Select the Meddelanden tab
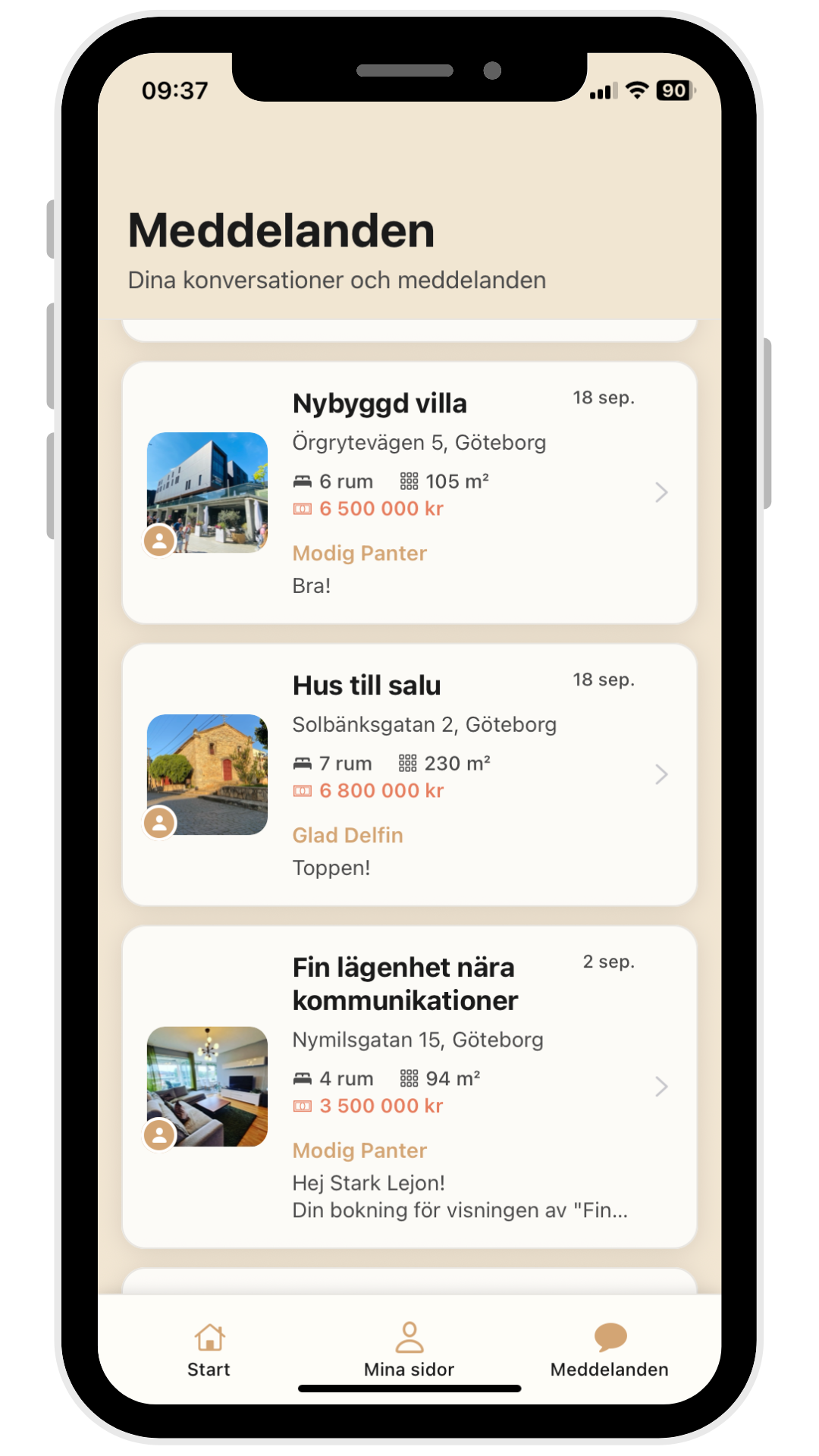Image resolution: width=819 pixels, height=1456 pixels. point(610,1350)
